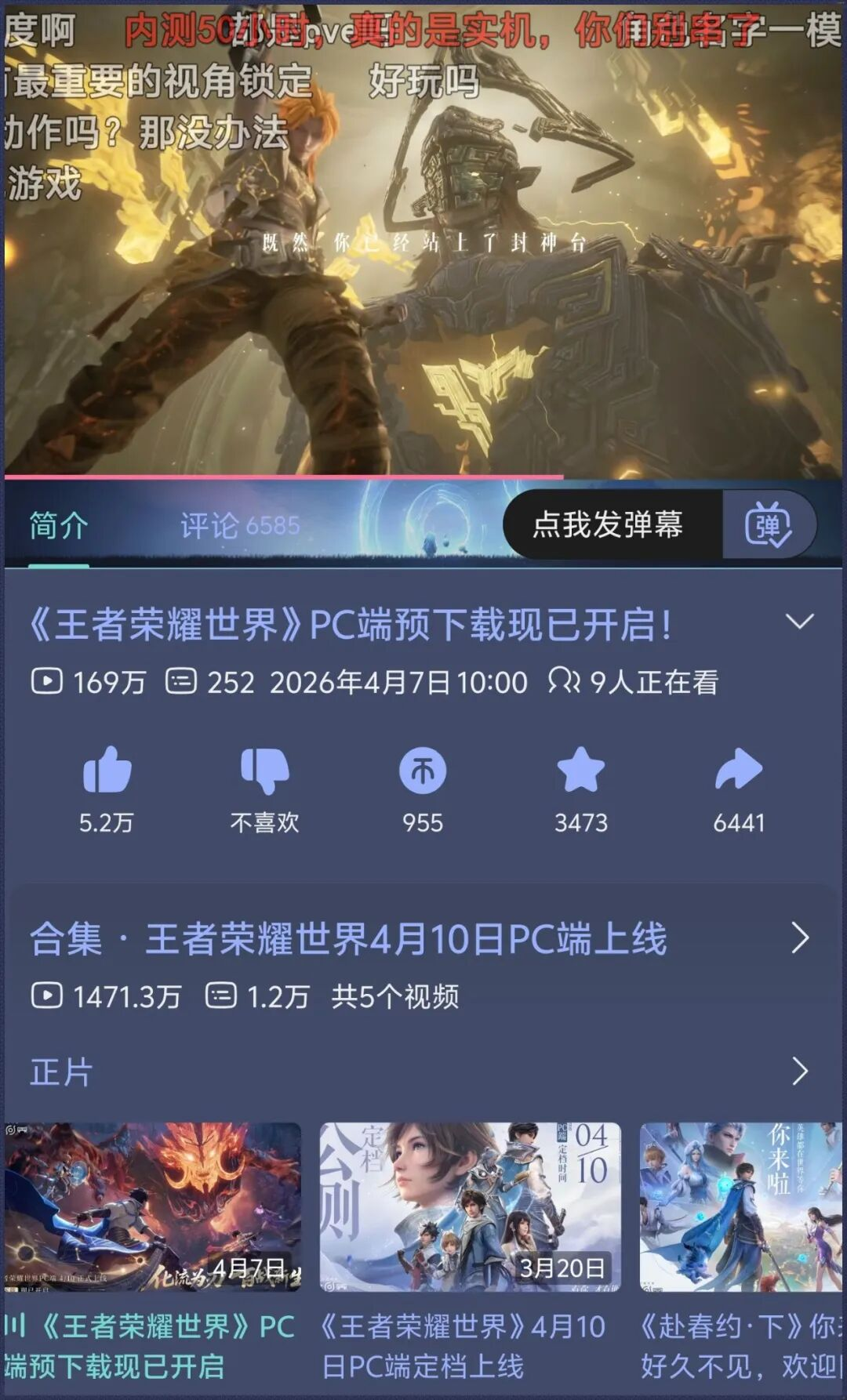Expand the video title description
The image size is (847, 1400).
click(799, 622)
